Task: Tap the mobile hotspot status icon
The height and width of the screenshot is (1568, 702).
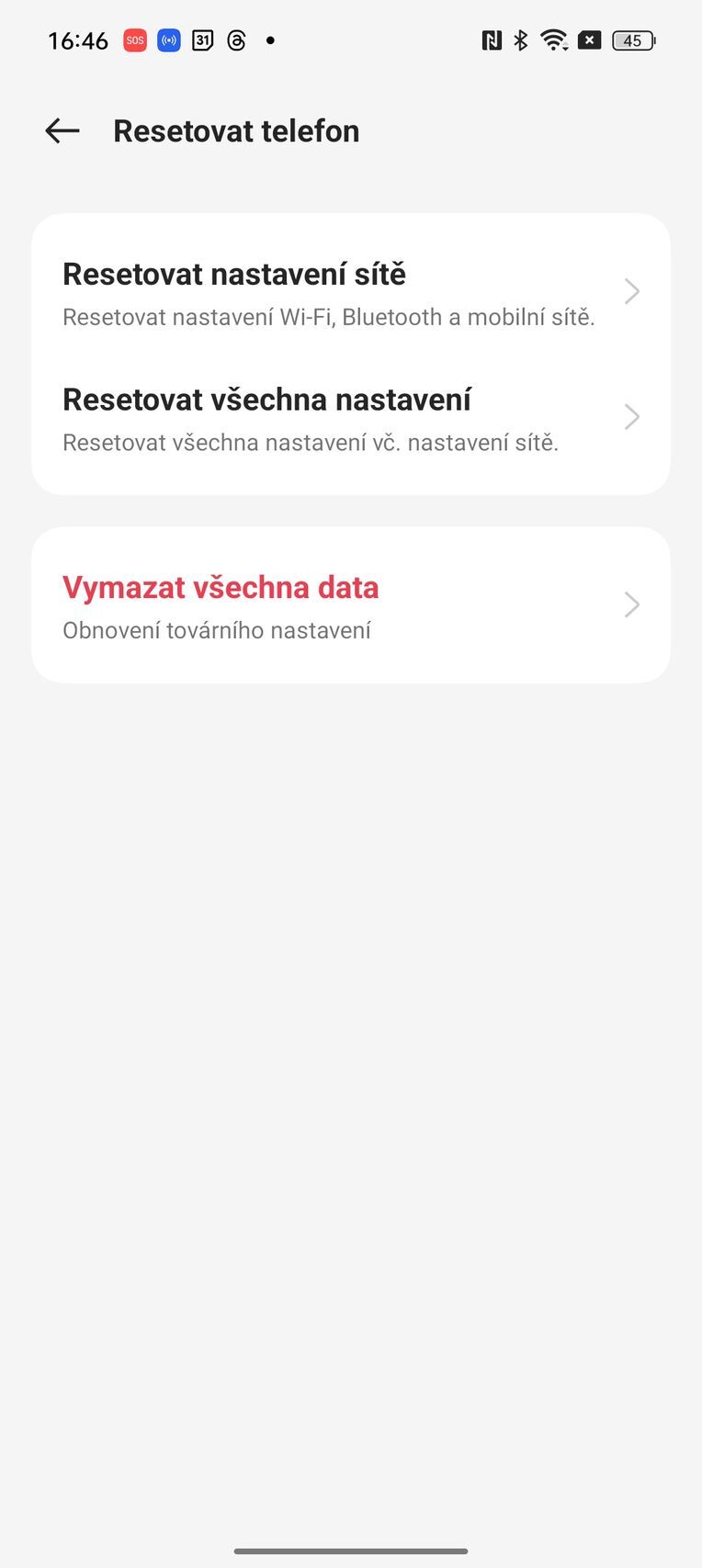Action: 168,39
